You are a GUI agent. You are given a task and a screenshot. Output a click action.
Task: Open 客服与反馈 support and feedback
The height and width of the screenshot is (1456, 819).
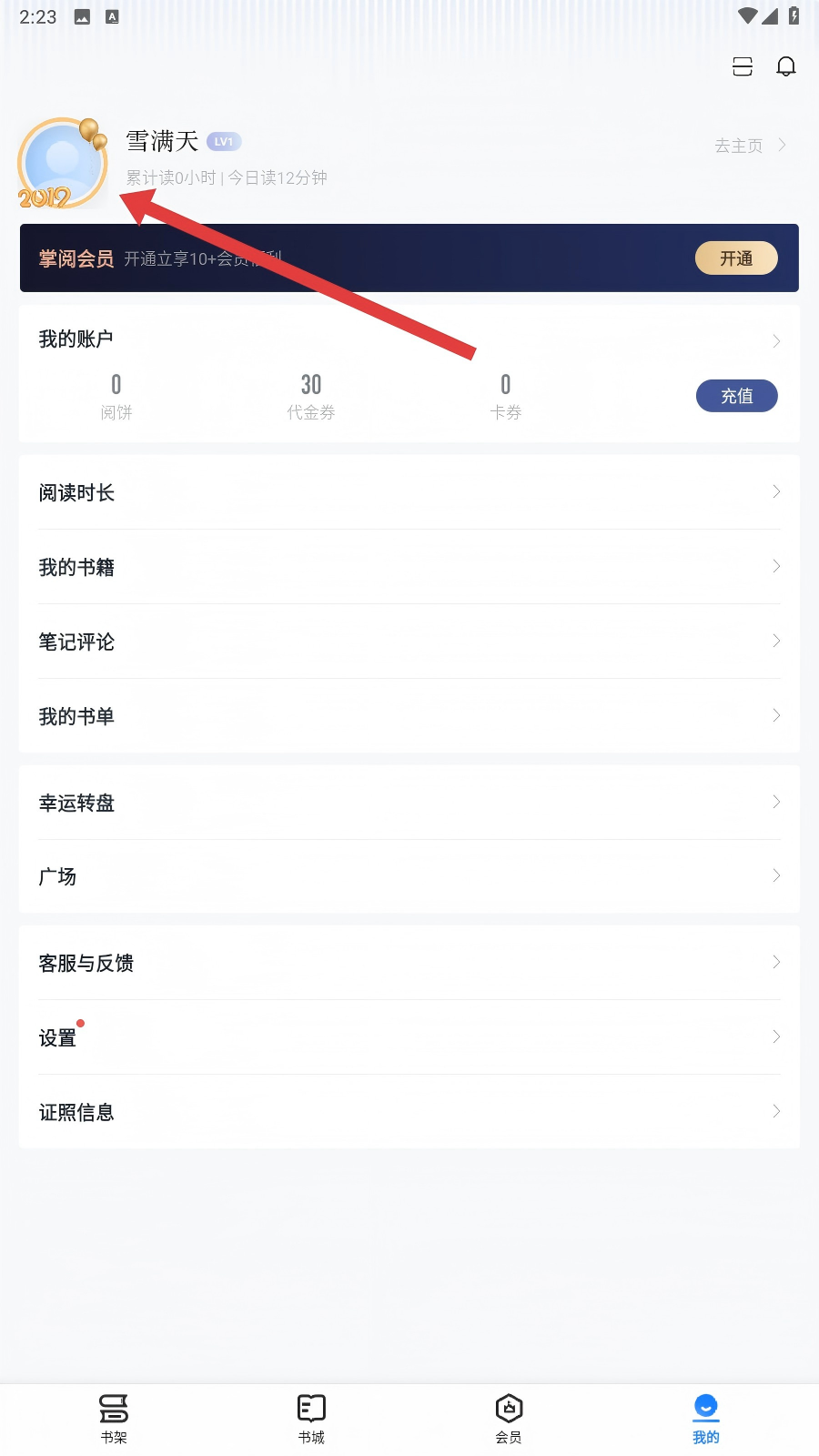coord(409,963)
